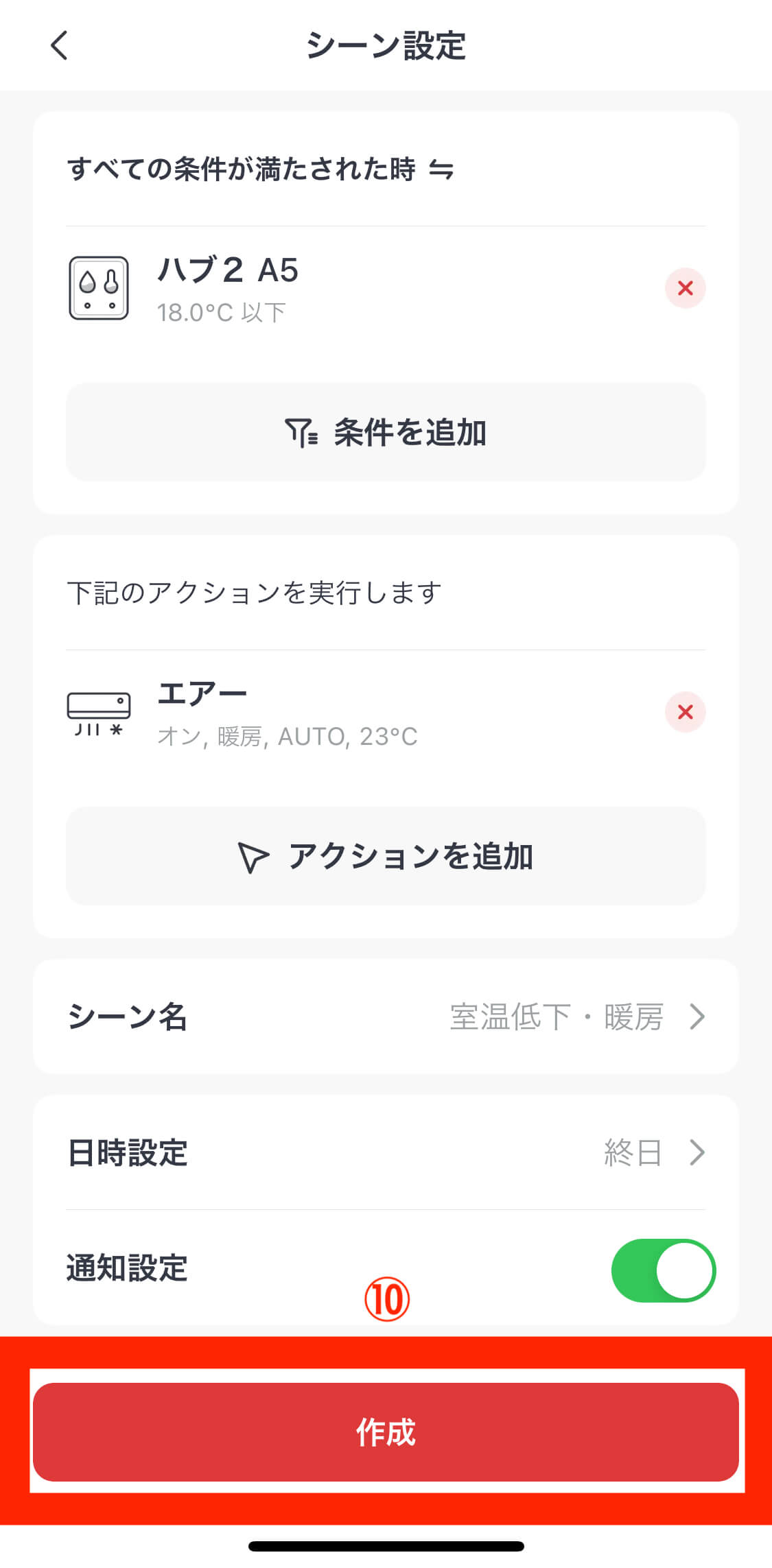
Task: Remove the ハブ２ A5 condition
Action: coord(685,288)
